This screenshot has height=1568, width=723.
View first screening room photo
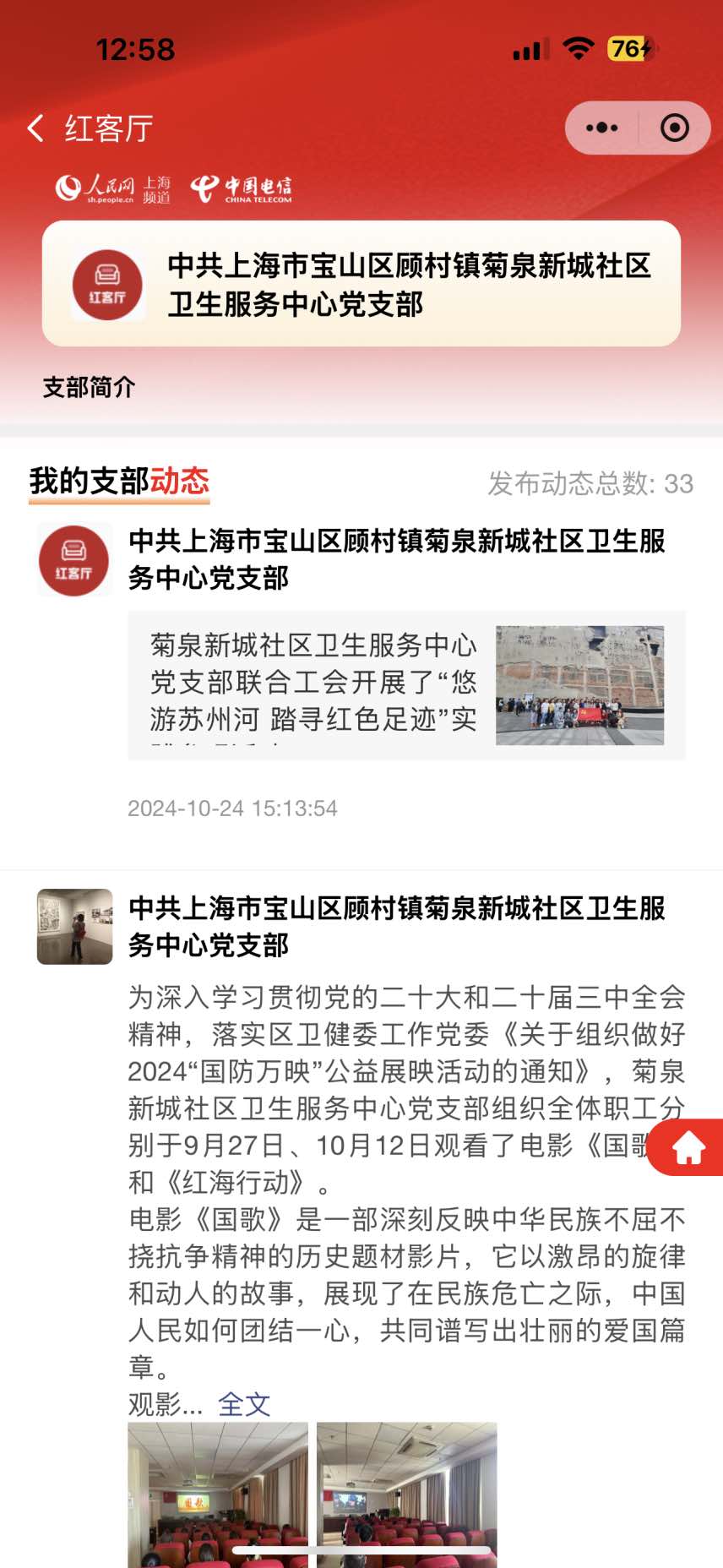click(218, 1492)
